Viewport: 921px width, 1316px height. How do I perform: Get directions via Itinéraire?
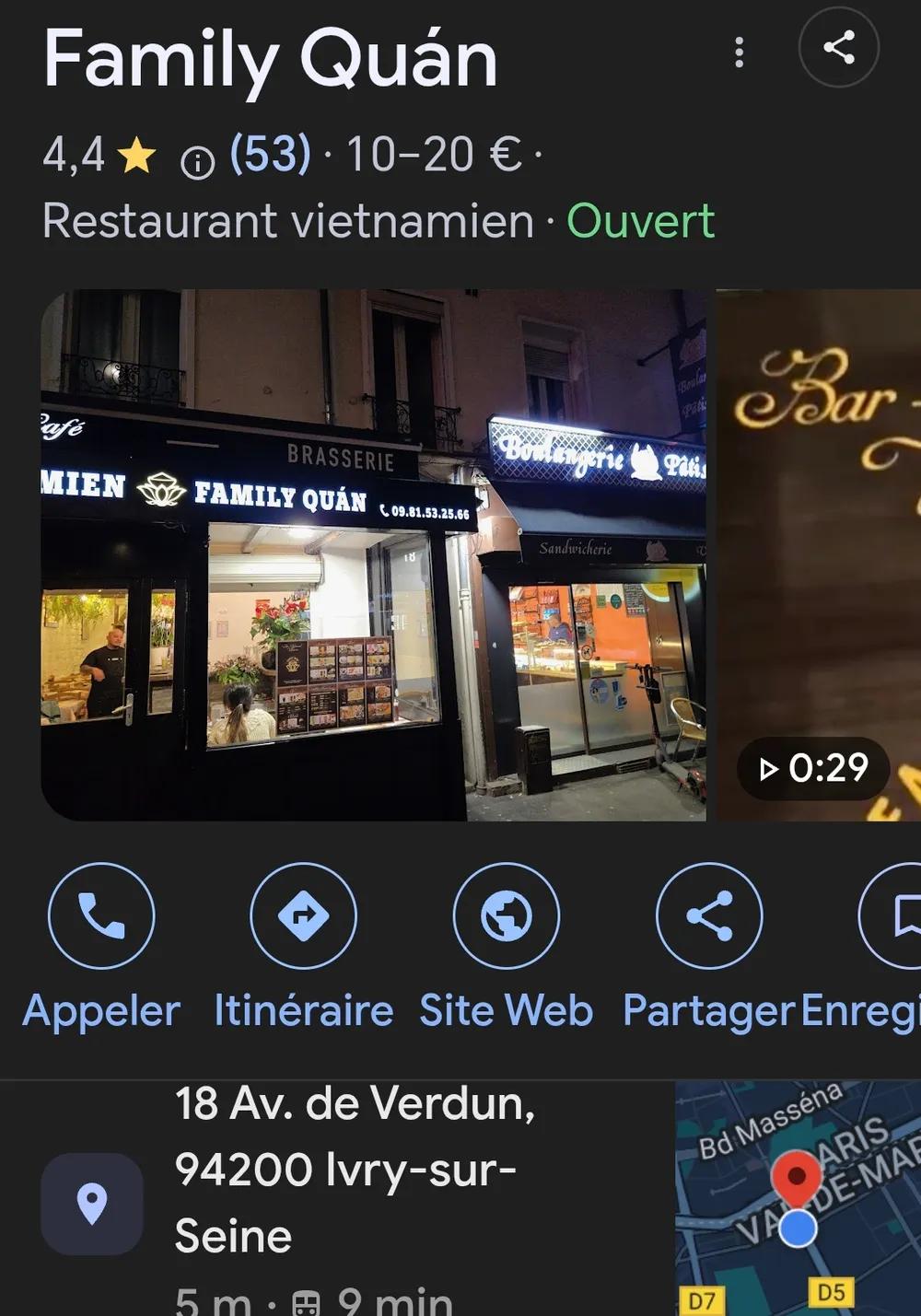(x=304, y=915)
